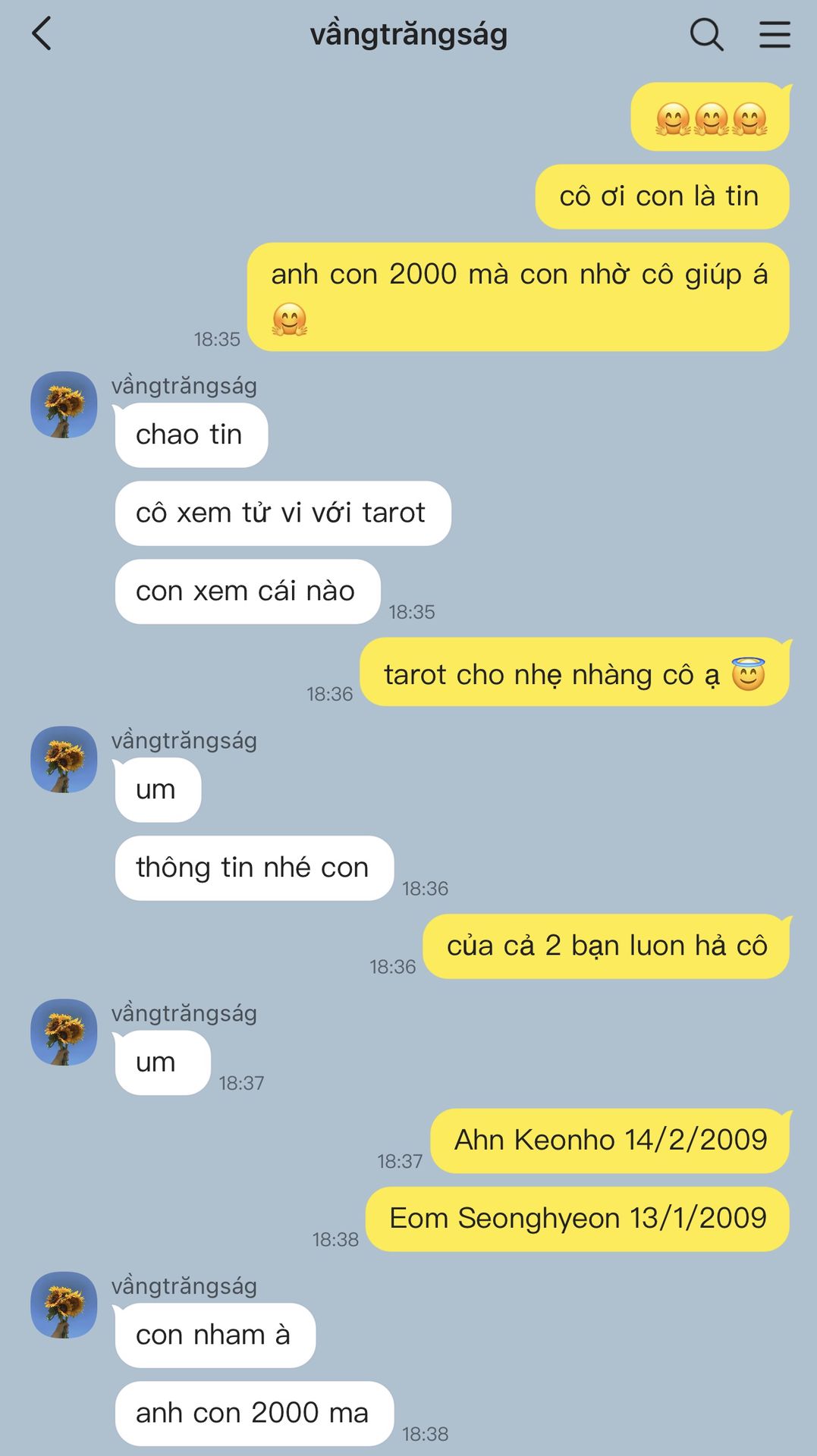Viewport: 817px width, 1456px height.
Task: Search within this chat
Action: coord(705,35)
